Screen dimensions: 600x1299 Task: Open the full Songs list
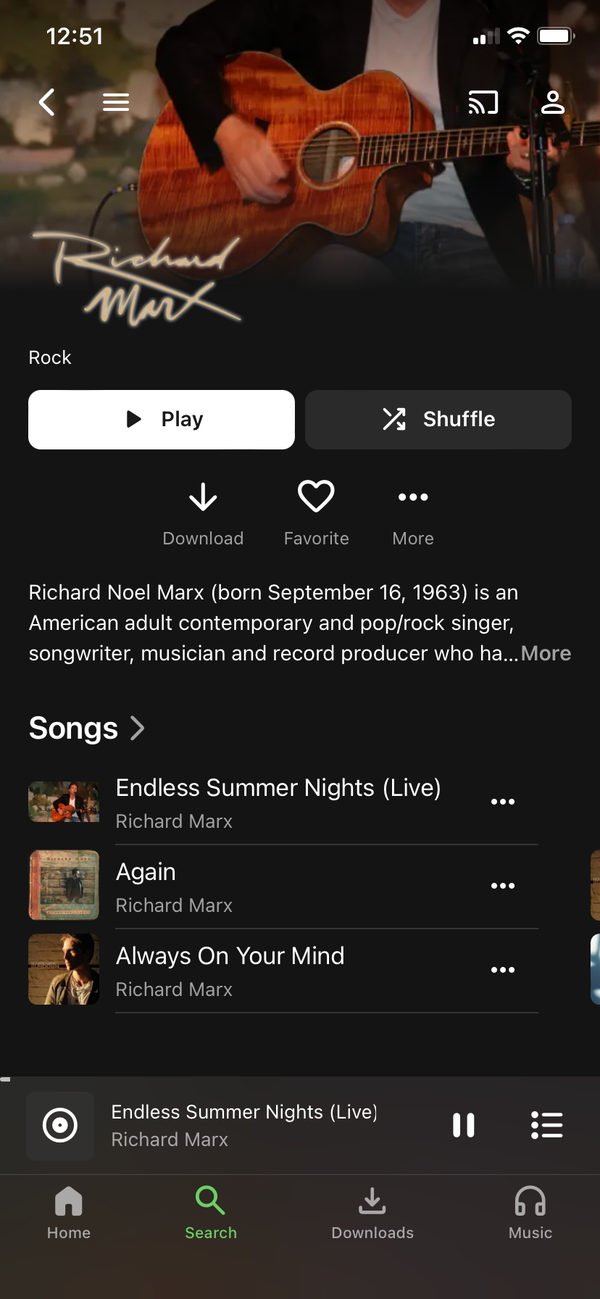[x=87, y=728]
